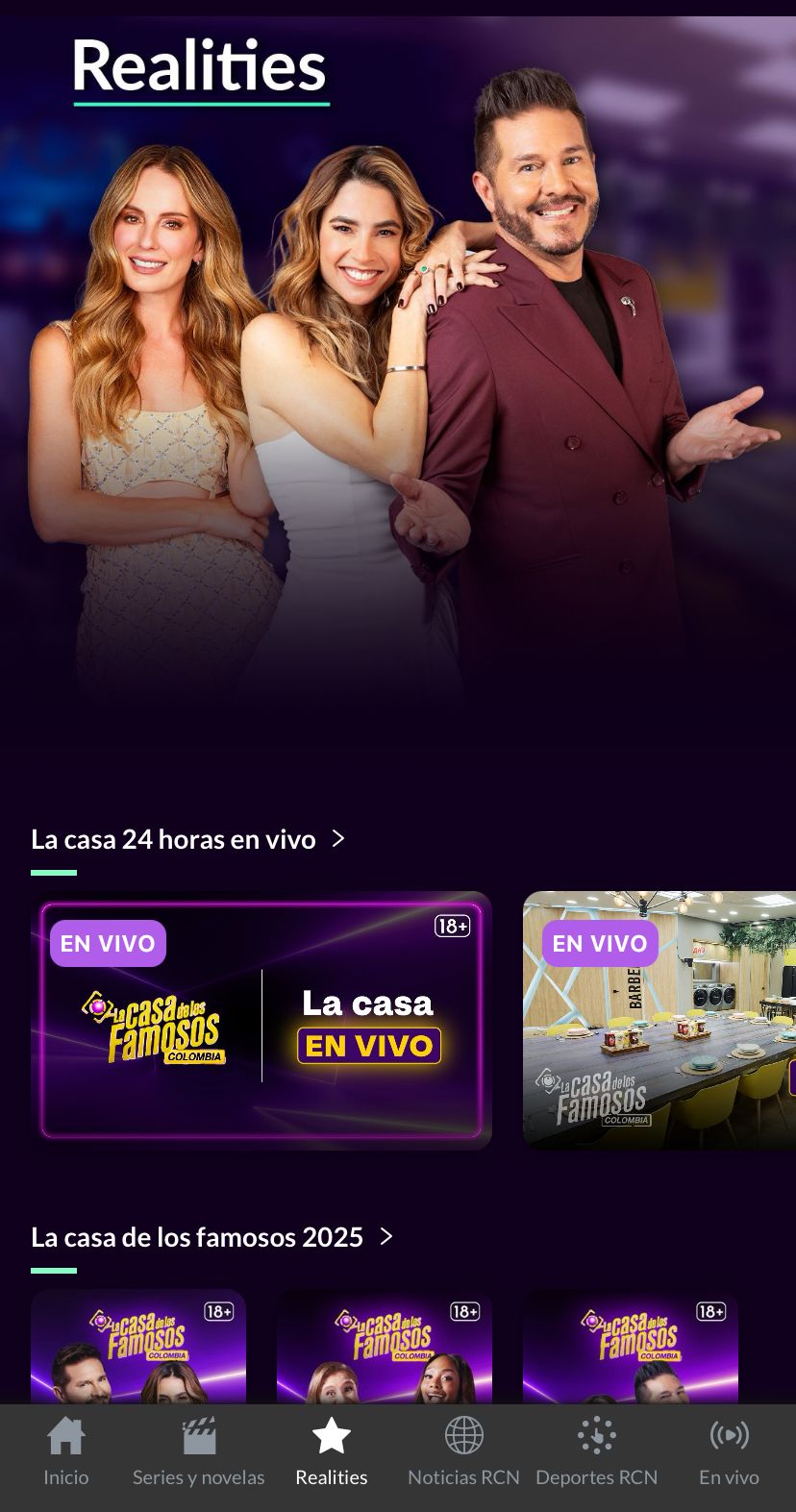Open the En vivo tab
796x1512 pixels.
[x=729, y=1452]
